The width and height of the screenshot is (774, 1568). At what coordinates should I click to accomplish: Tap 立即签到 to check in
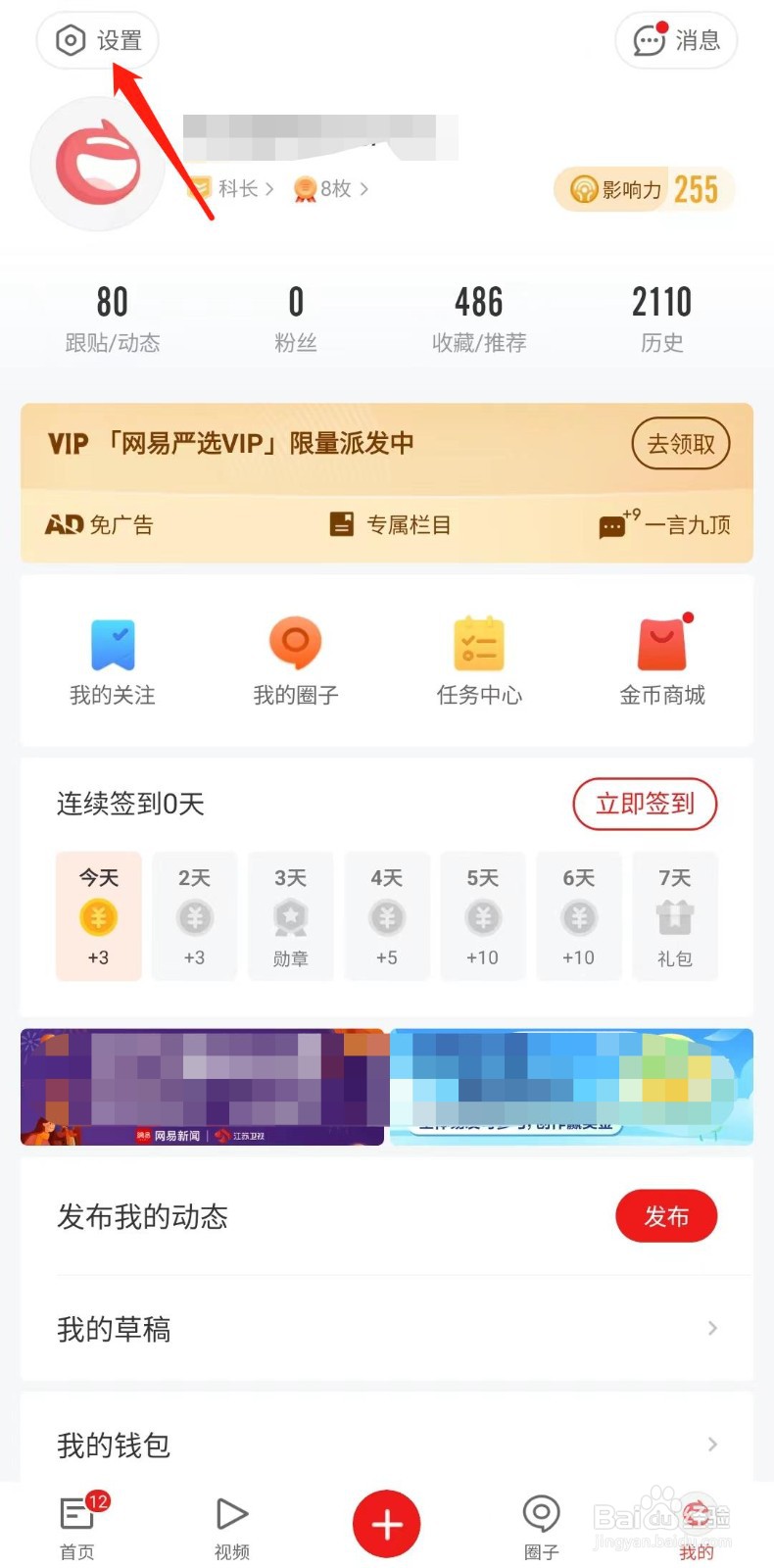point(644,804)
